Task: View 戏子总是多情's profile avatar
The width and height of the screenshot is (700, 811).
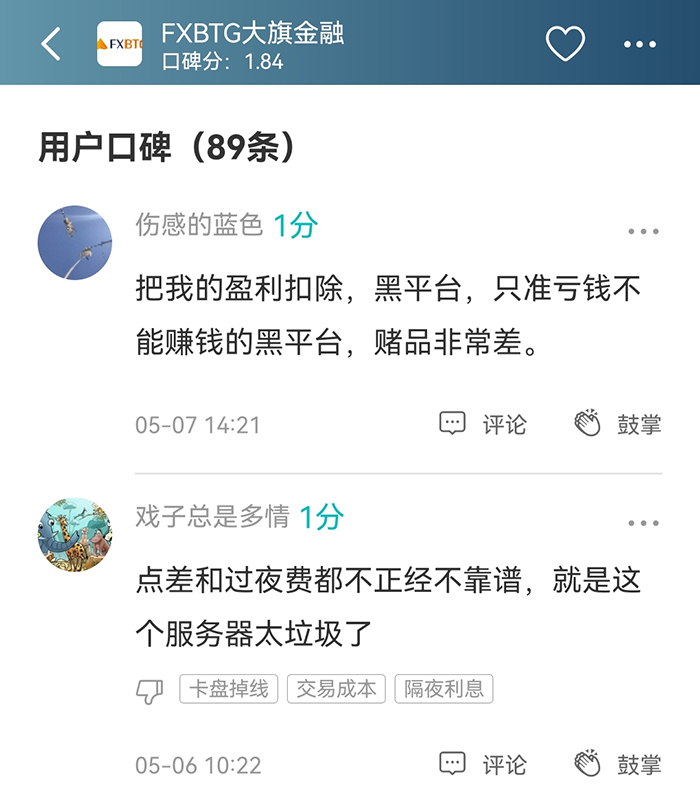Action: tap(75, 535)
